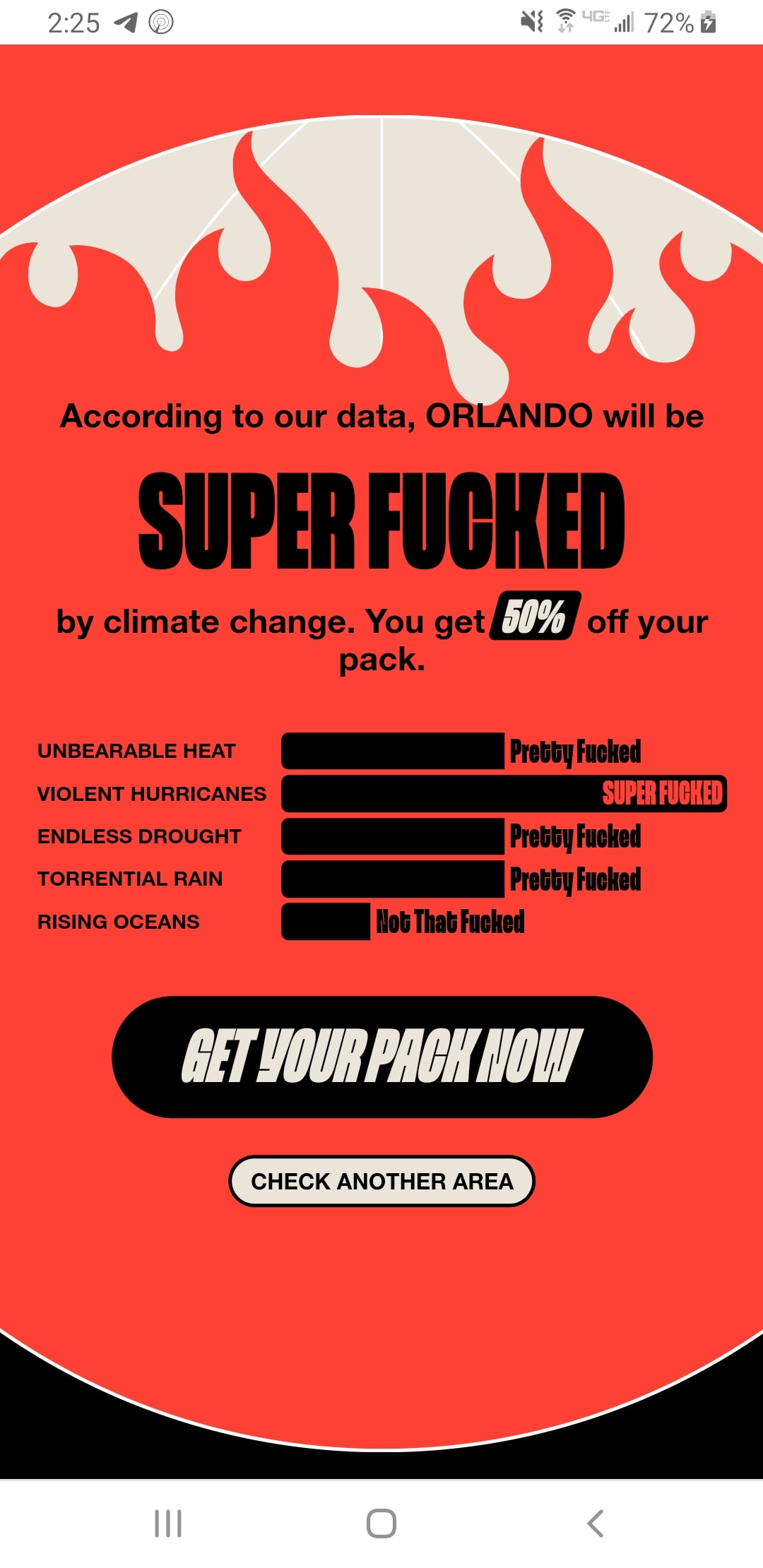Viewport: 763px width, 1568px height.
Task: Open recent apps from navigation bar
Action: click(x=168, y=1524)
